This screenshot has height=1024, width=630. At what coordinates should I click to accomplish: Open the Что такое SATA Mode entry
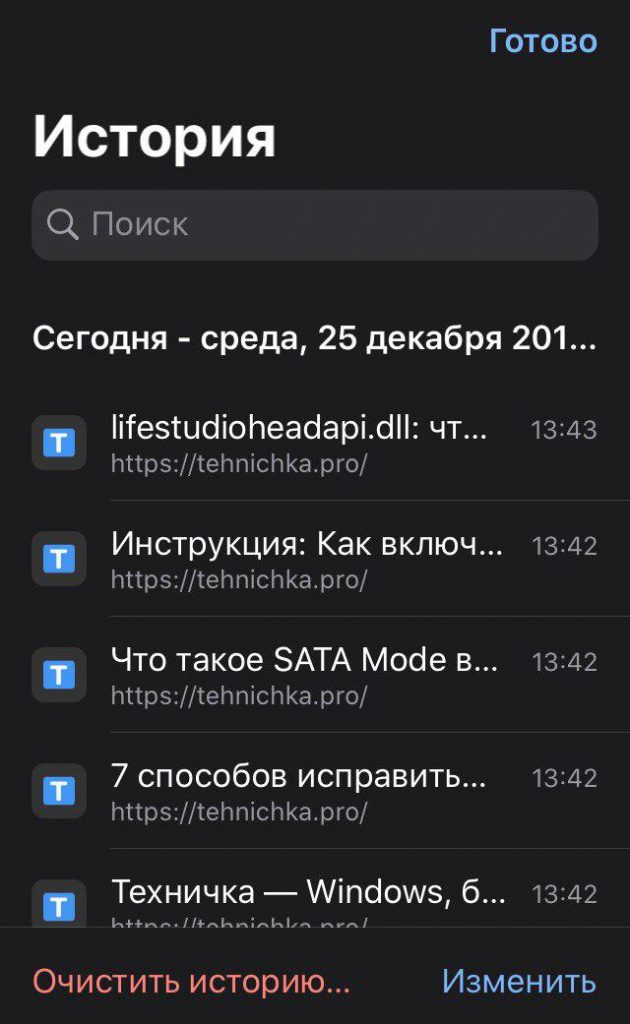point(315,675)
